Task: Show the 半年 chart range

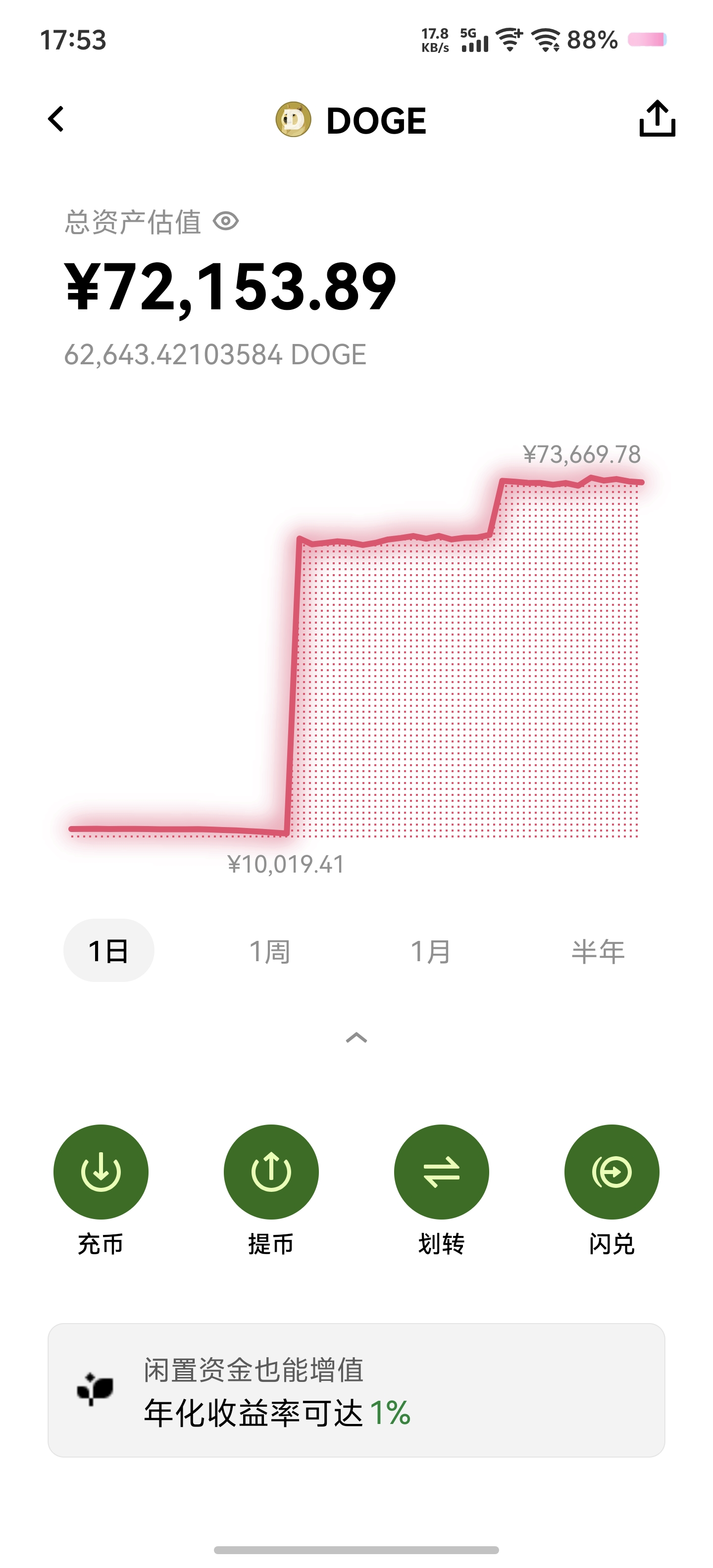Action: (597, 951)
